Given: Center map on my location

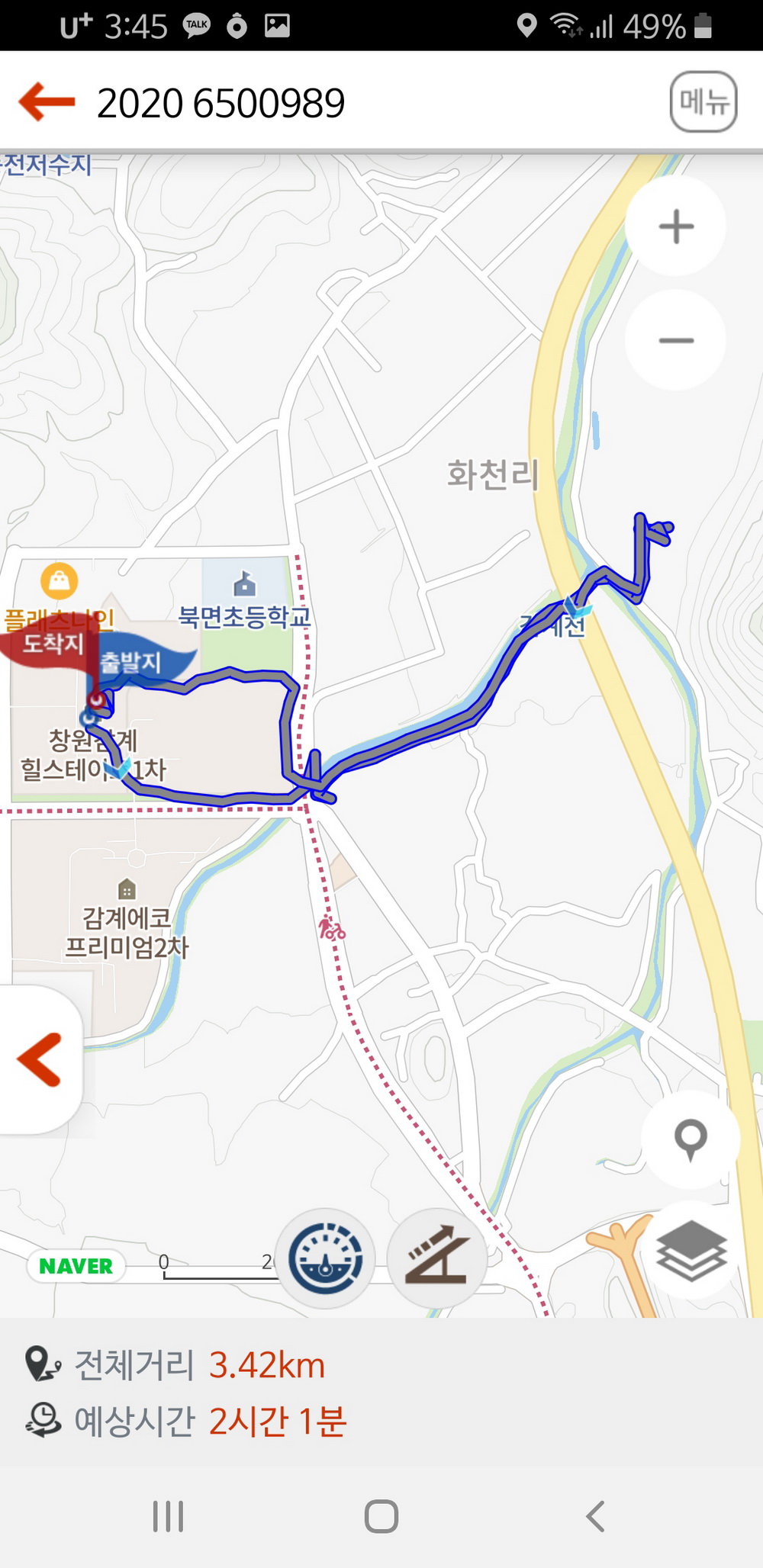Looking at the screenshot, I should click(x=691, y=1139).
